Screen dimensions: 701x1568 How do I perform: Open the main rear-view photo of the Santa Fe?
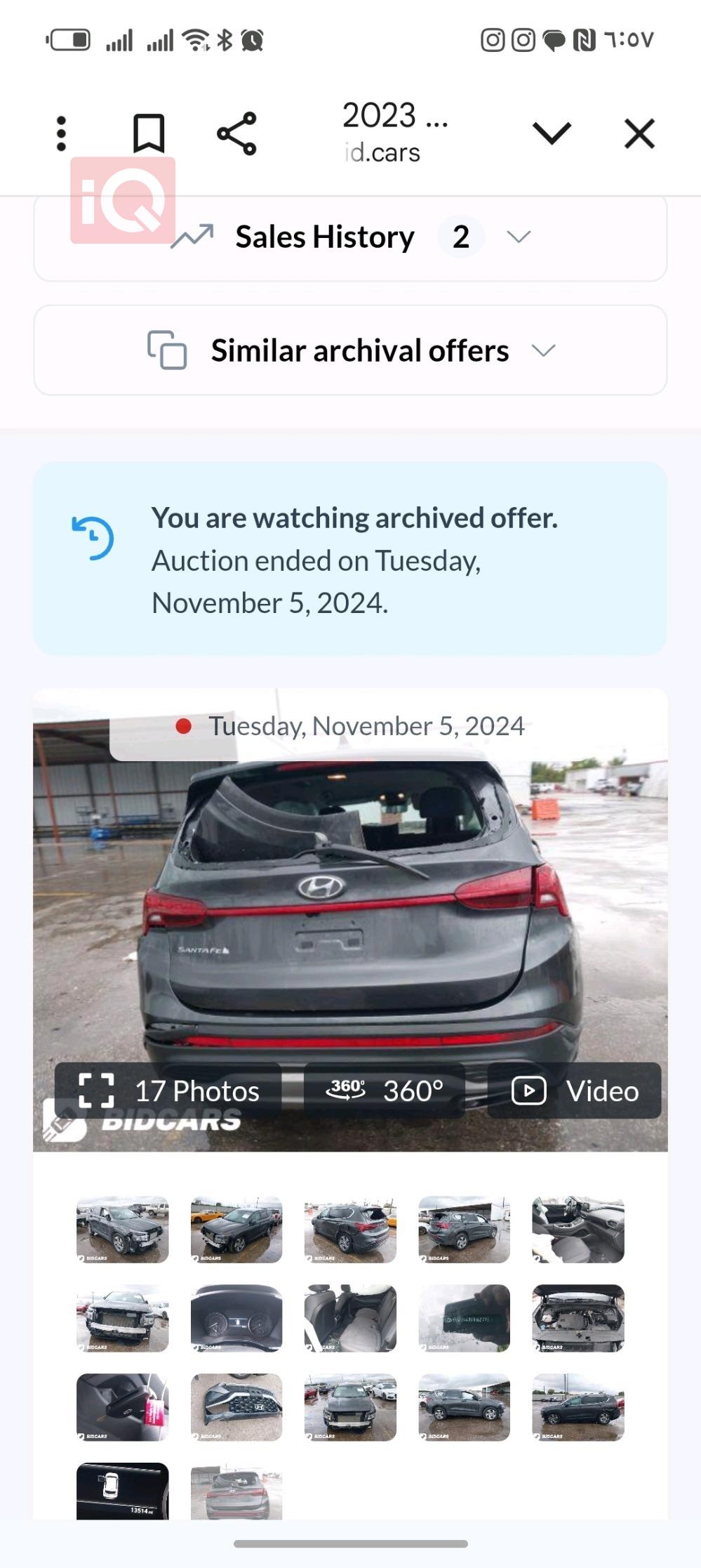click(x=350, y=913)
